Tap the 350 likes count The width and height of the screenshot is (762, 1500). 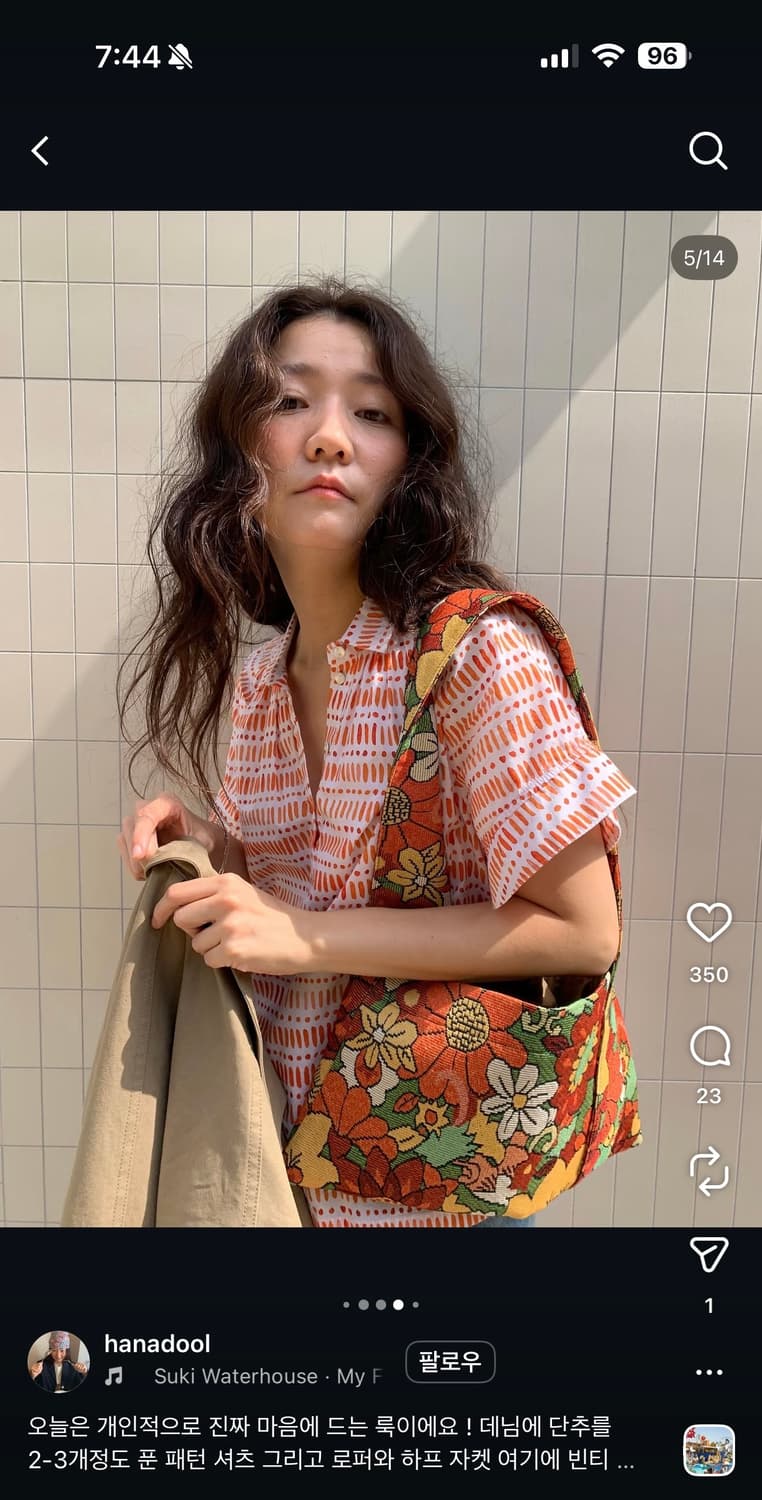coord(709,976)
